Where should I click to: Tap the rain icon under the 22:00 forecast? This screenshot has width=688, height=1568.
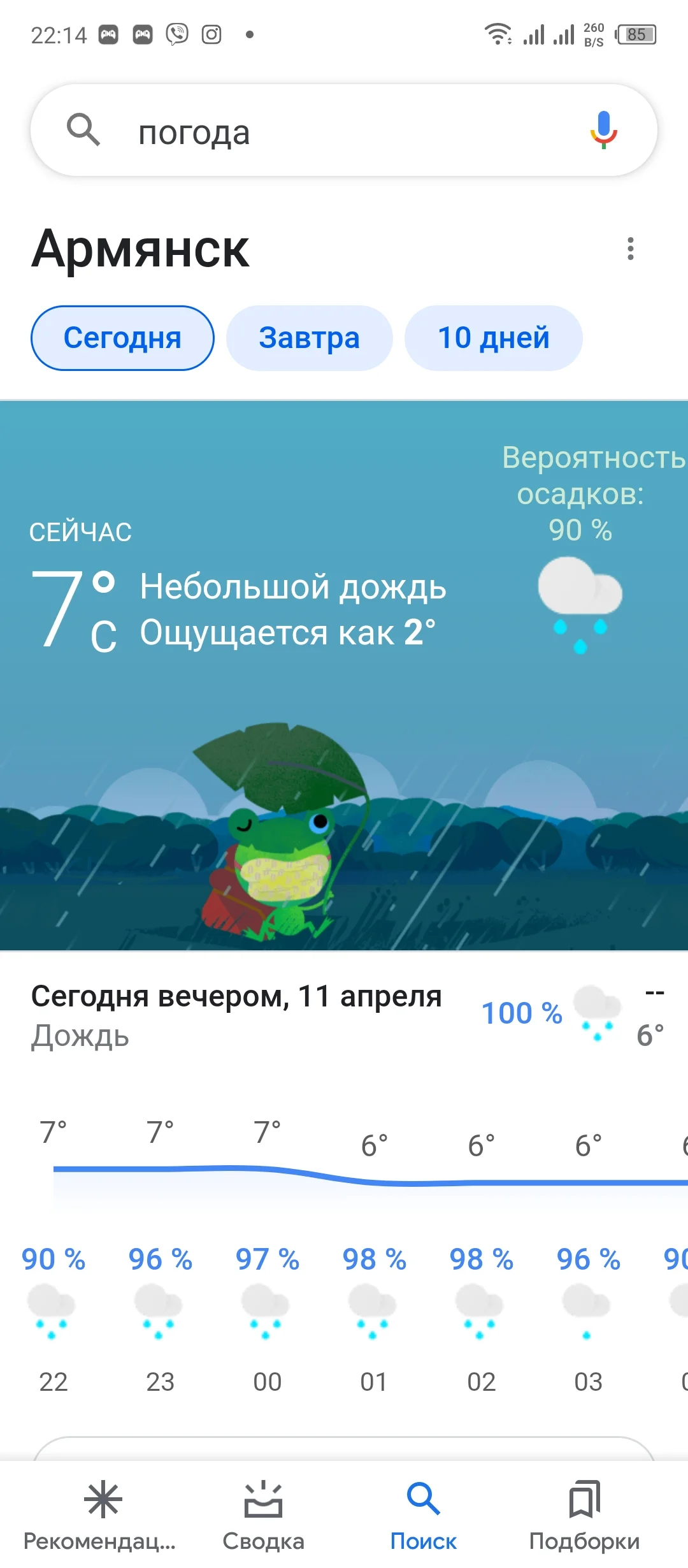[54, 1307]
